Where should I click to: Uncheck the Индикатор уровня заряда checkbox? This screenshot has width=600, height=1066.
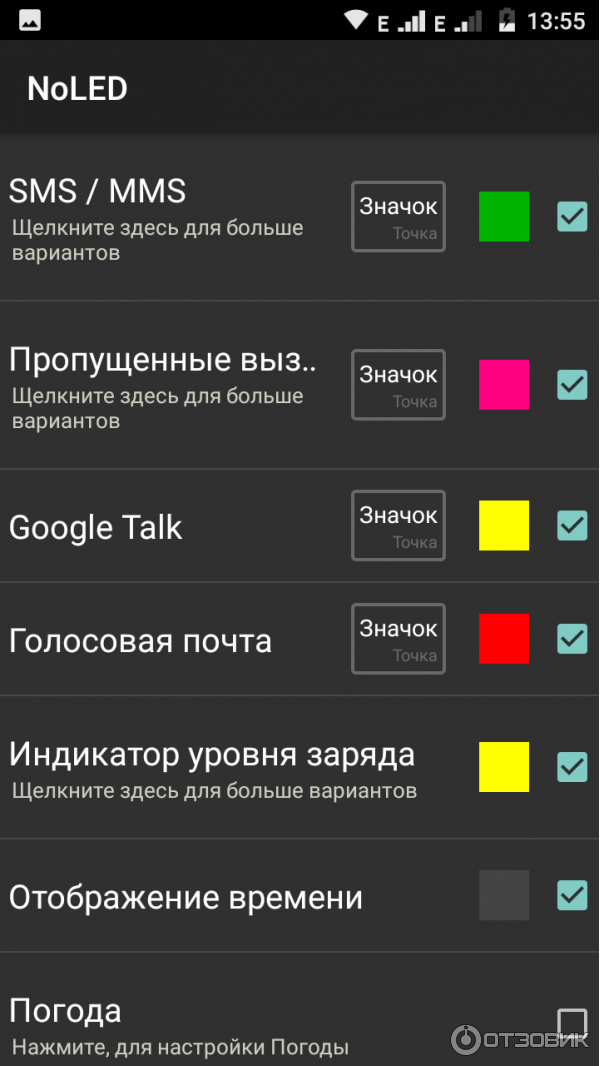pyautogui.click(x=572, y=767)
